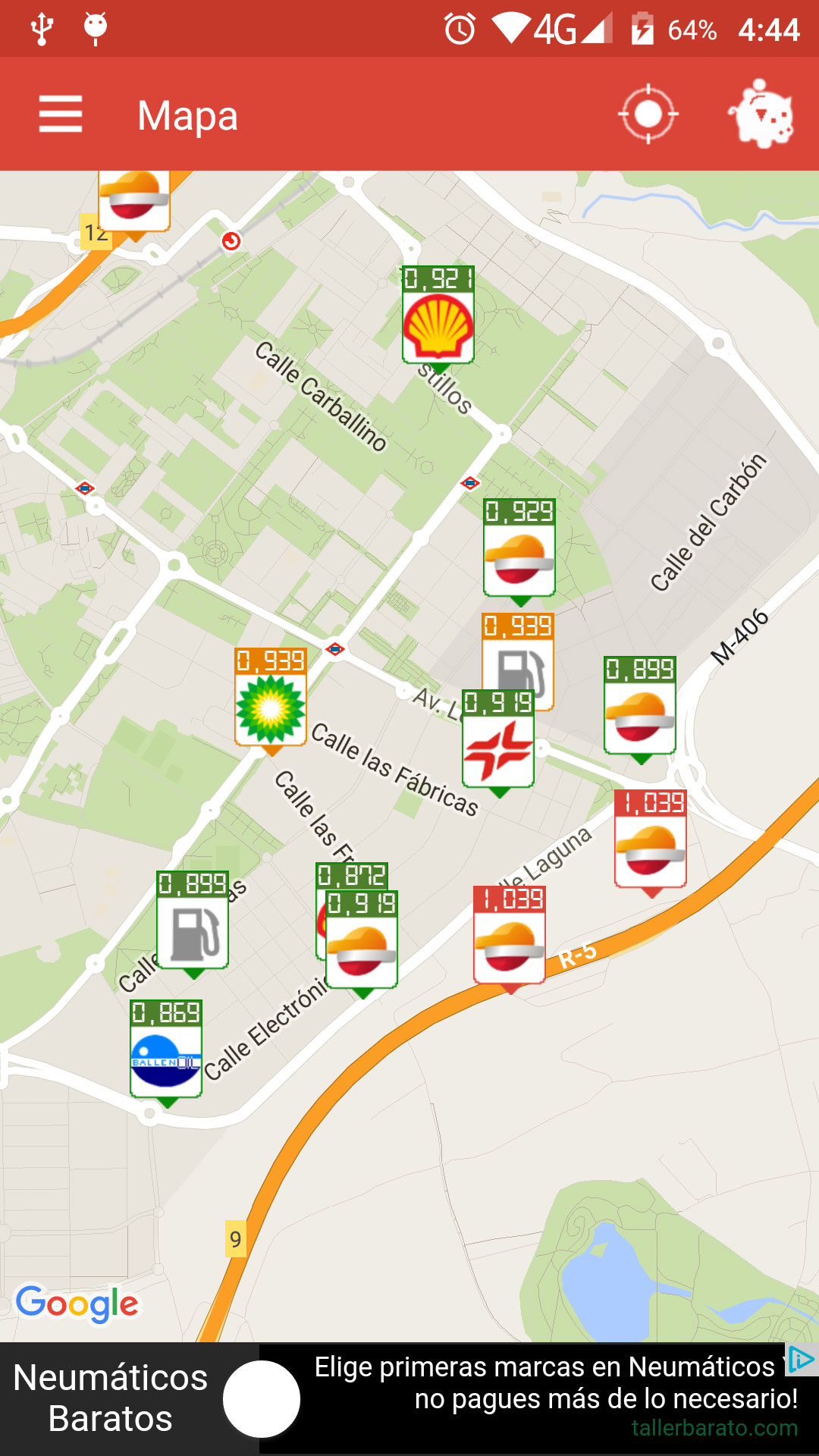This screenshot has height=1456, width=819.
Task: Open the piggy bank savings icon
Action: coord(761,115)
